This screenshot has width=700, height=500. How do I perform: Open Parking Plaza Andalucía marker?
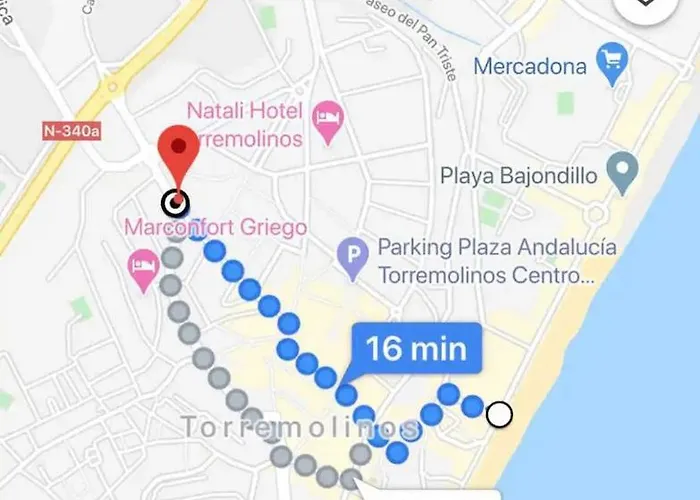pos(351,260)
